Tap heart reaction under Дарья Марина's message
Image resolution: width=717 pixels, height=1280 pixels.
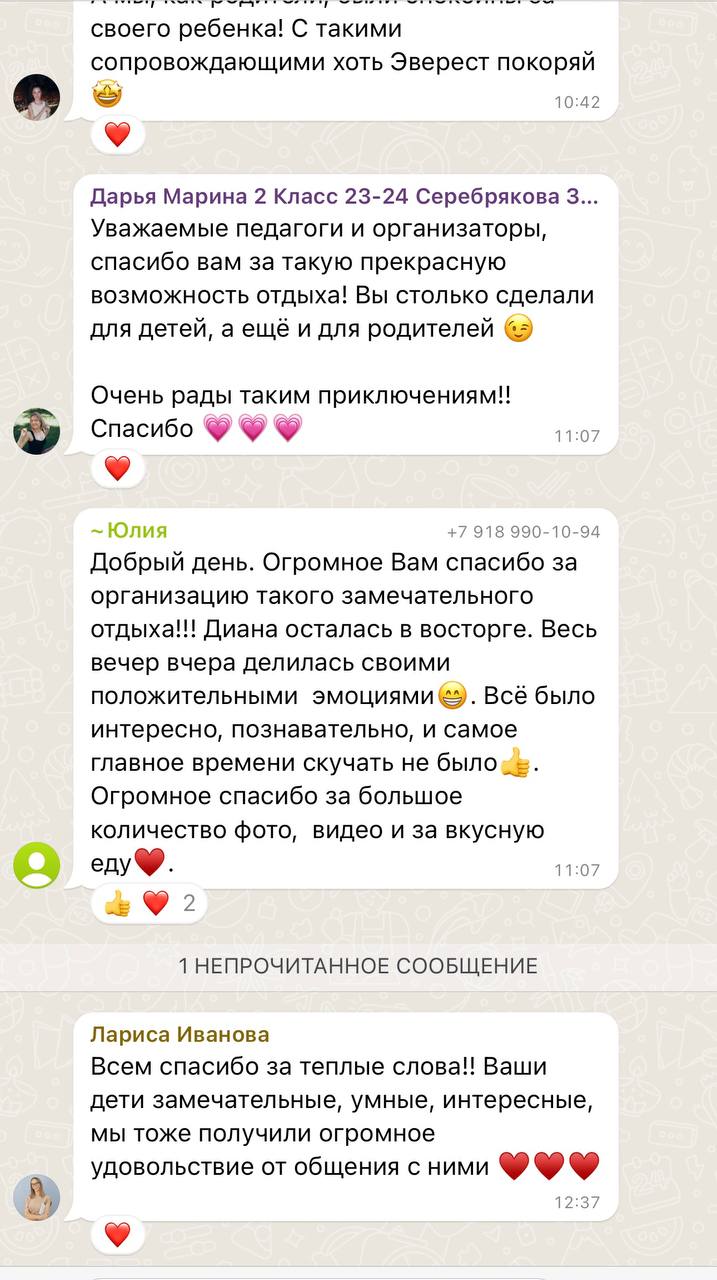[117, 467]
